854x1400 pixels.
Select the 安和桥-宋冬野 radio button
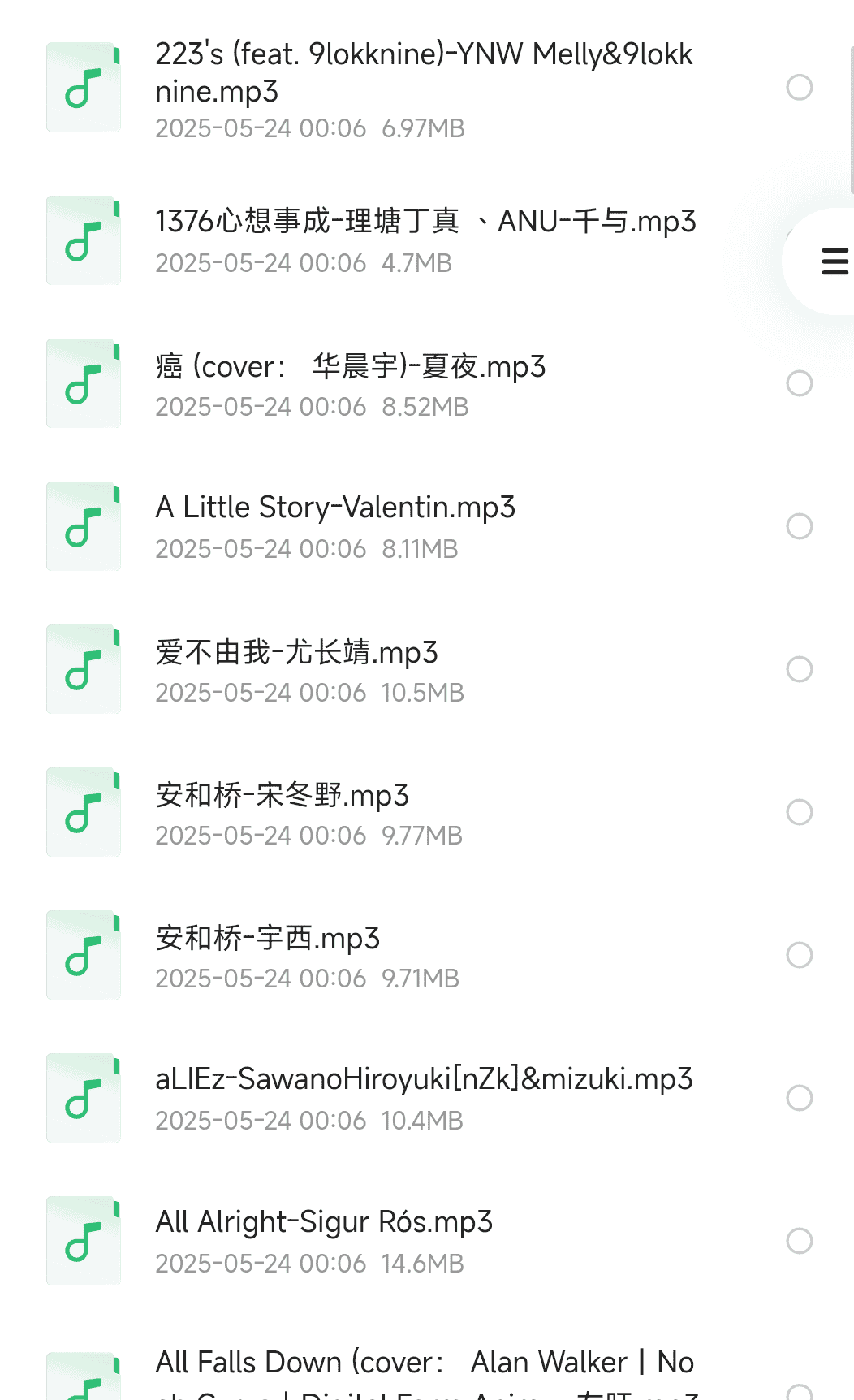800,812
